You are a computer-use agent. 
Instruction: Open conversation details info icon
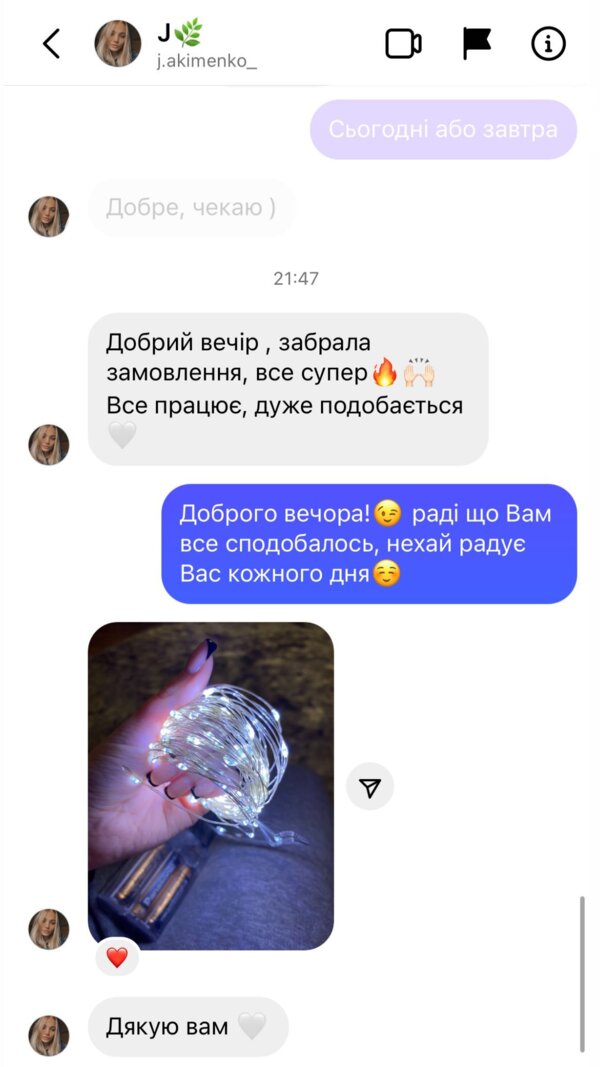coord(548,44)
